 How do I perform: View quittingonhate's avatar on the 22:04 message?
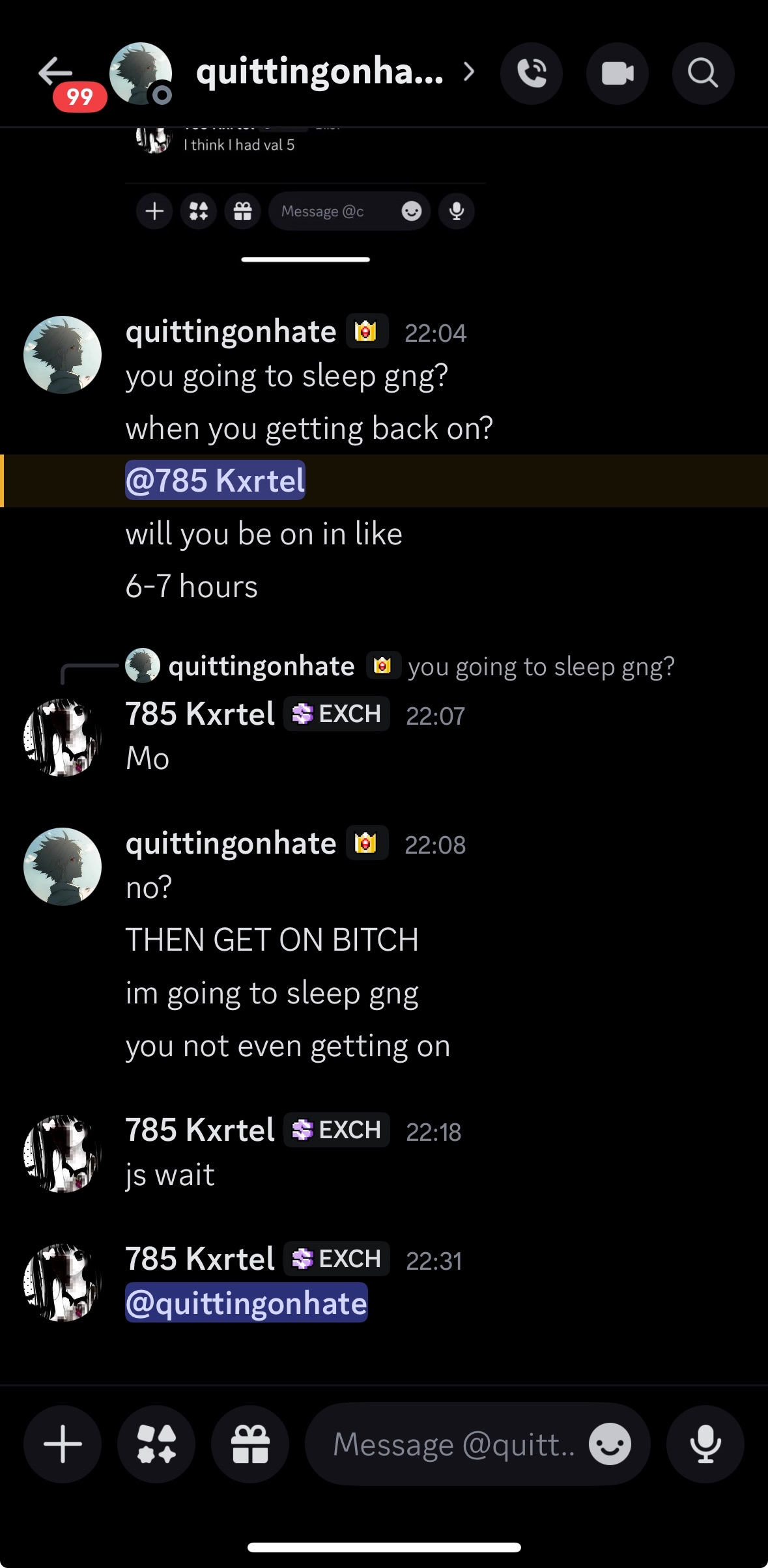coord(63,355)
